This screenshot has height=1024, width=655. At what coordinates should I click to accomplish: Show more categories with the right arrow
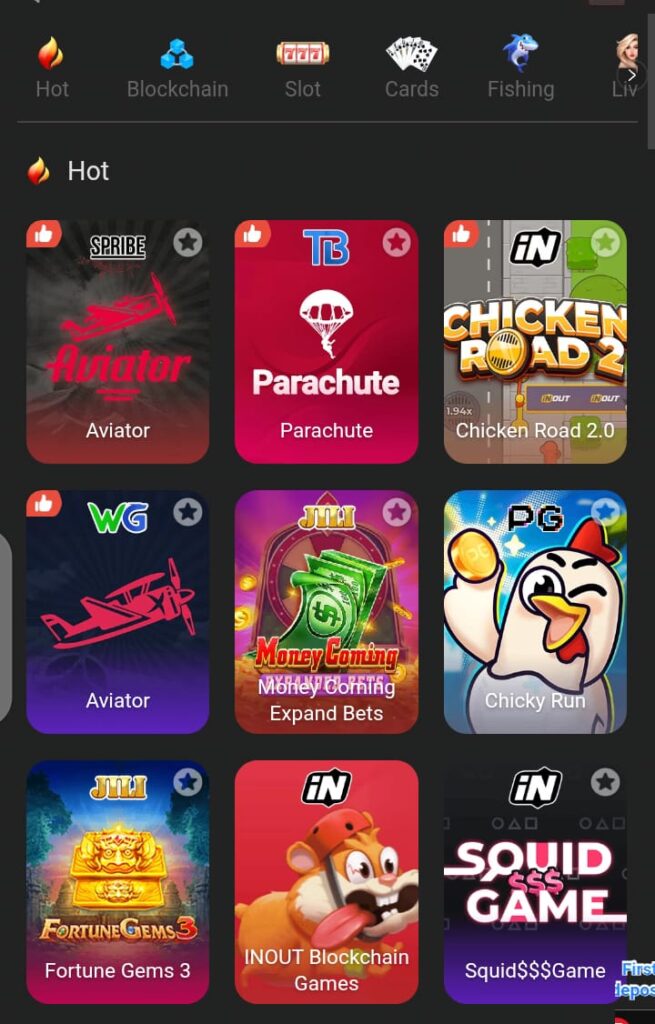tap(631, 75)
